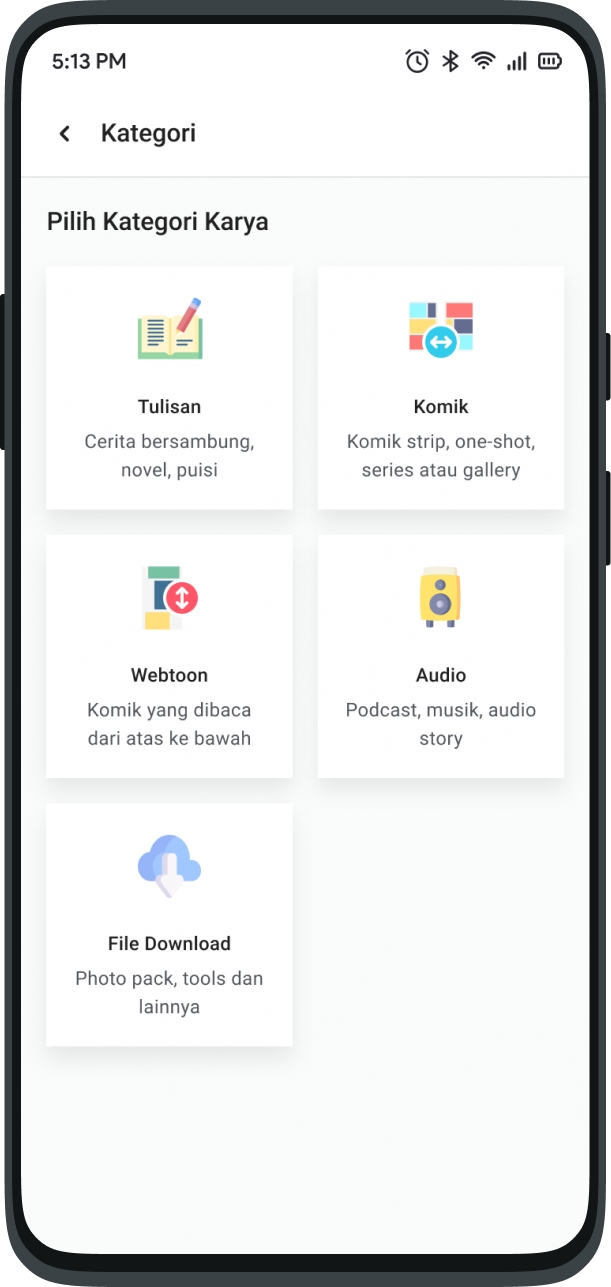Image resolution: width=611 pixels, height=1287 pixels.
Task: Tap the File Download category card
Action: 169,925
